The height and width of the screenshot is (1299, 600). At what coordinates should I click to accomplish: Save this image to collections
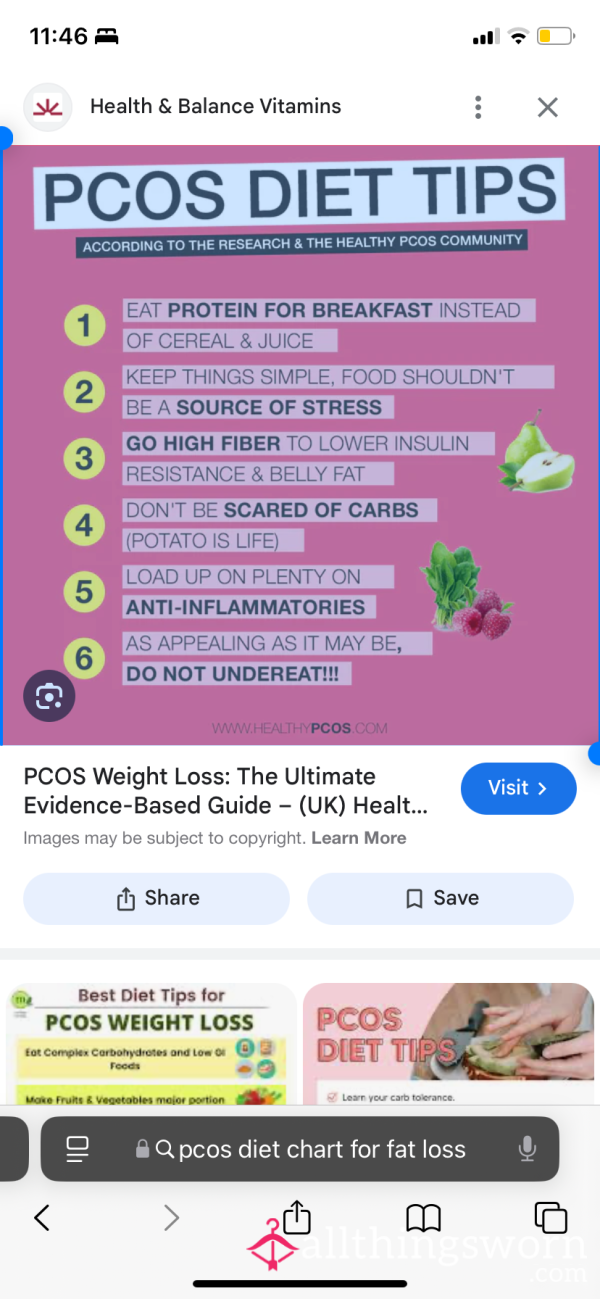pyautogui.click(x=440, y=898)
